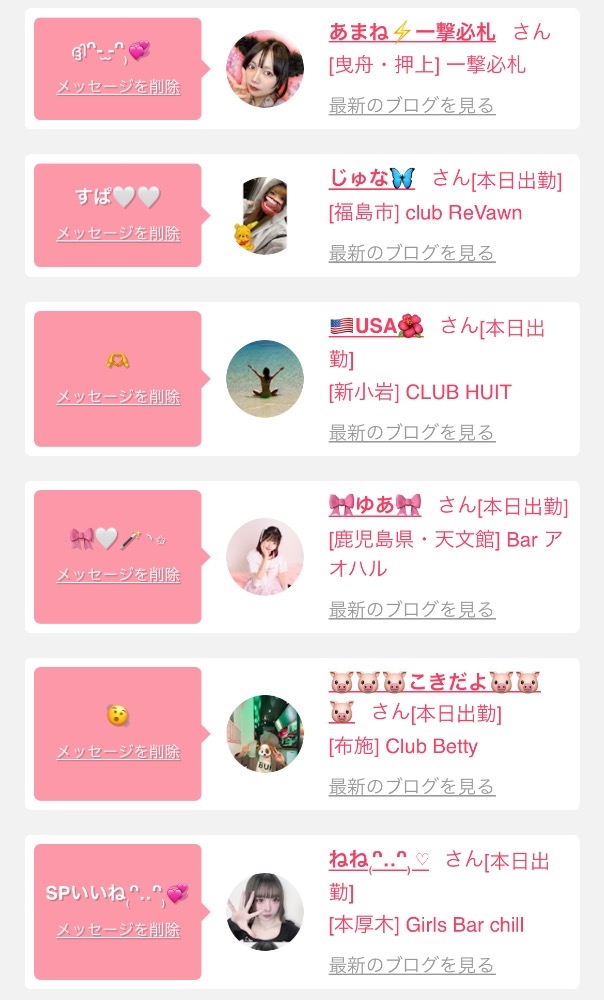Viewport: 604px width, 1000px height.
Task: Open じゅな profile name link
Action: [371, 179]
